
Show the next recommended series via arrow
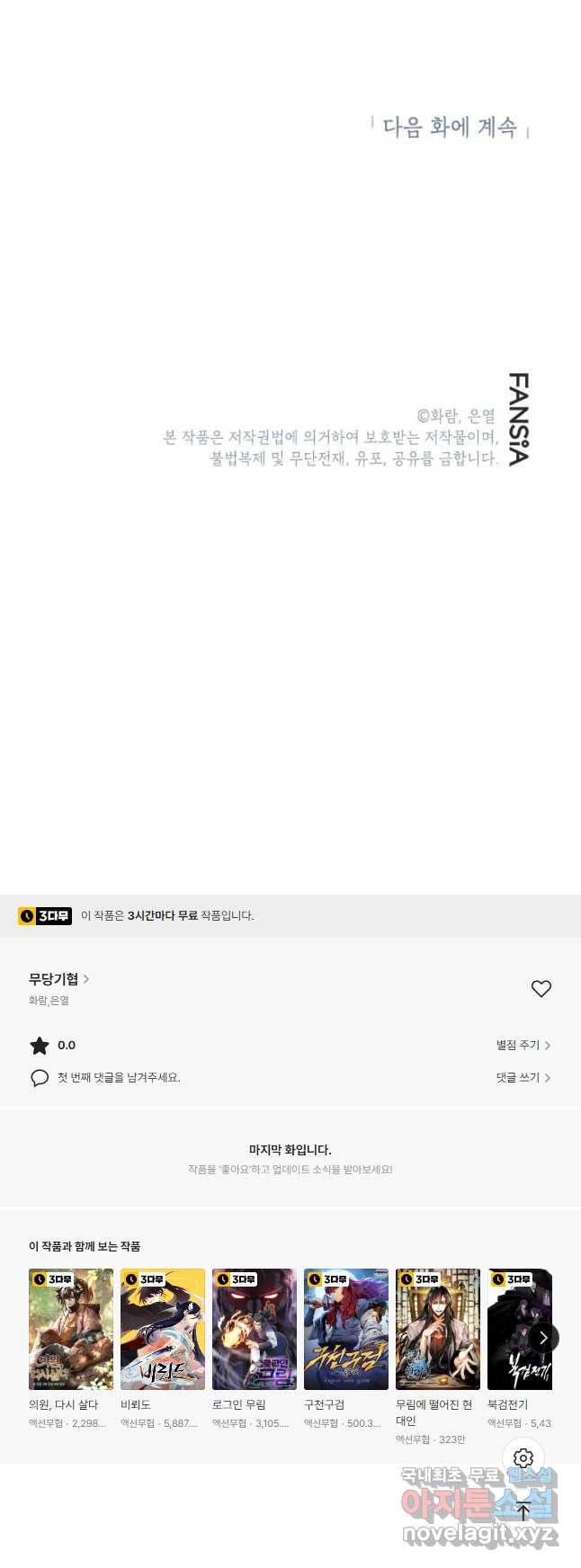(542, 1338)
